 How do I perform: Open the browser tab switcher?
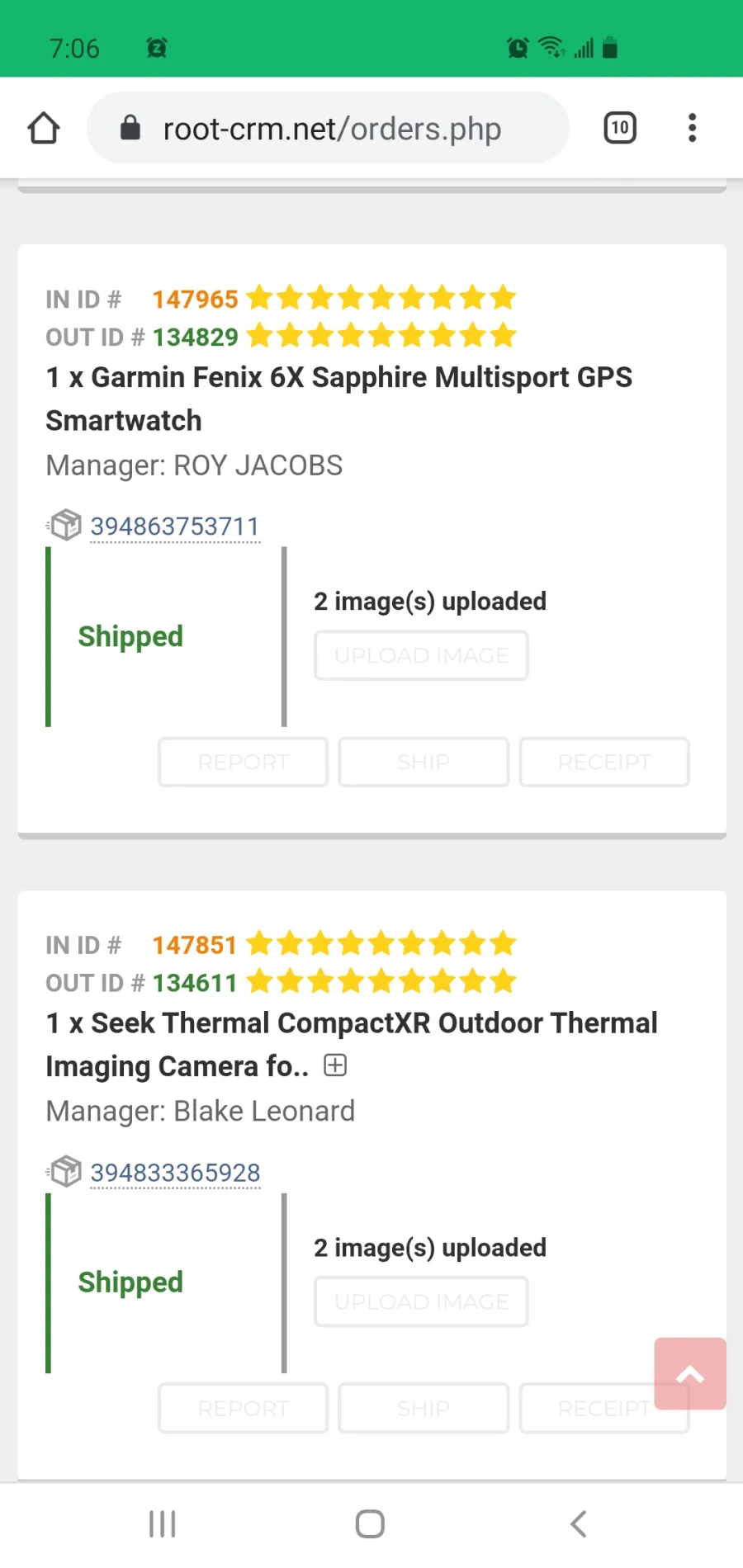[x=620, y=128]
